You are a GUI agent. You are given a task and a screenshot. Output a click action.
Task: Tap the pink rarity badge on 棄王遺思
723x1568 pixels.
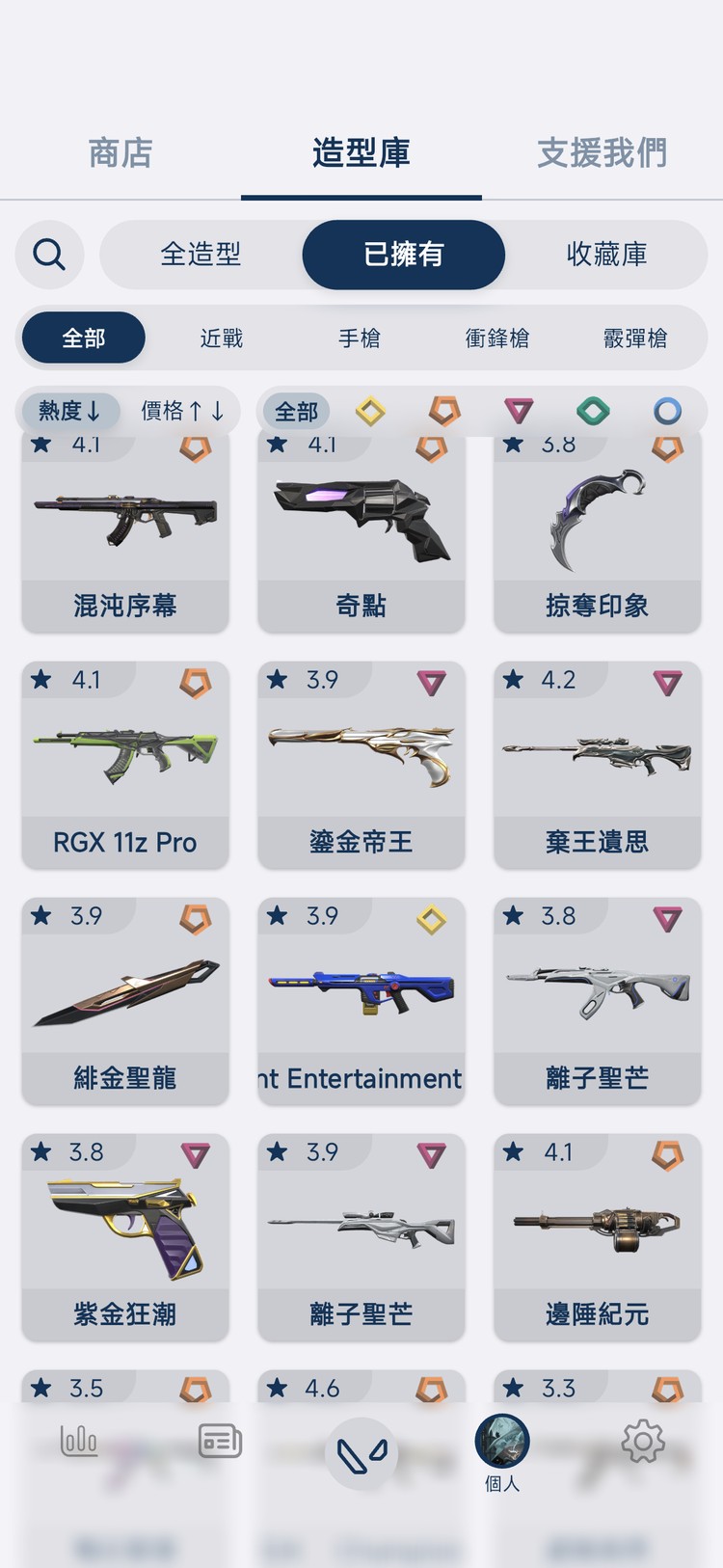pos(667,681)
